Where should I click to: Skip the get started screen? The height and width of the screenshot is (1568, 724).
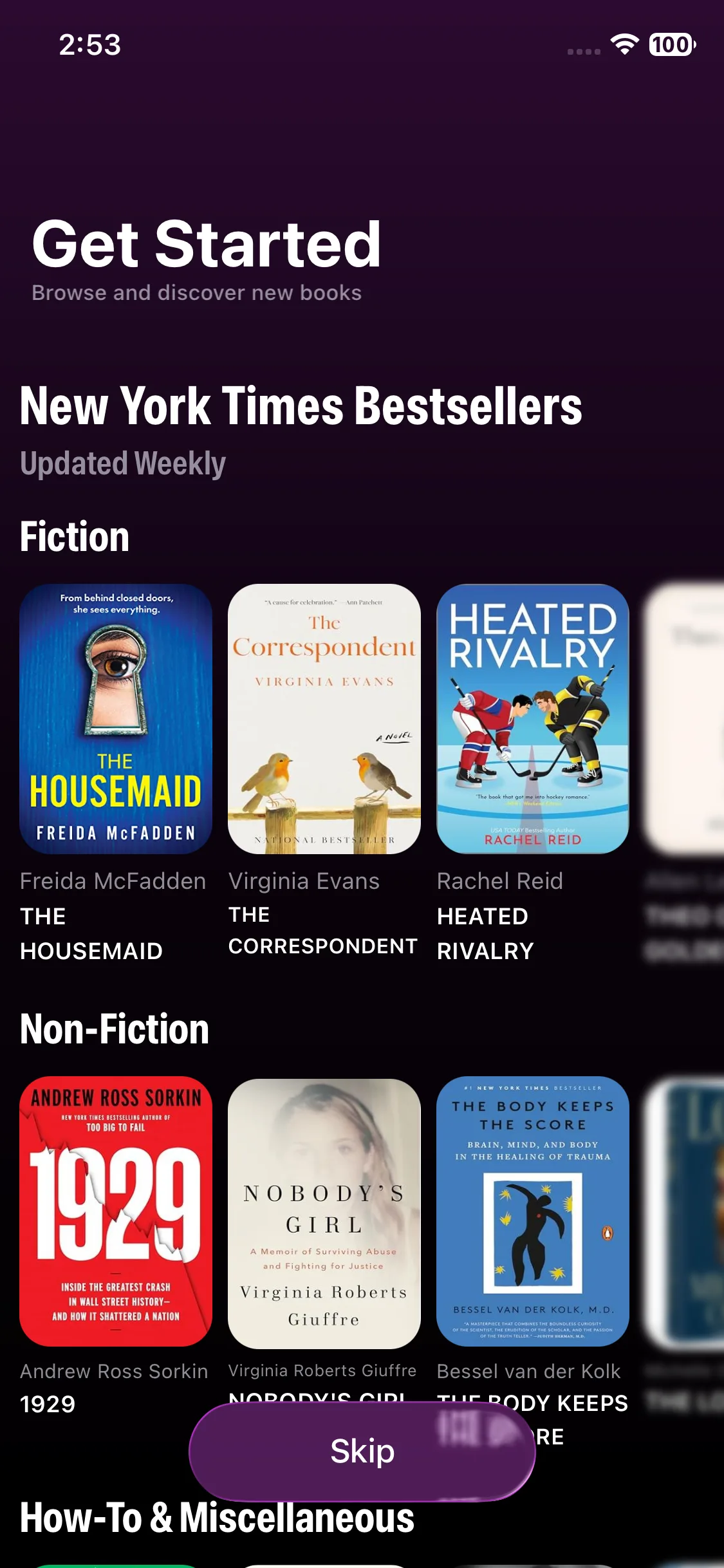click(x=362, y=1451)
